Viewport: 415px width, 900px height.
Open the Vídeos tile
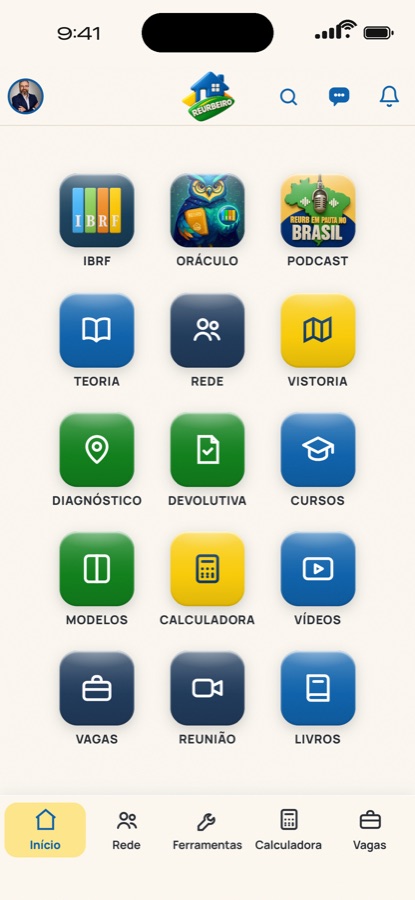coord(318,569)
